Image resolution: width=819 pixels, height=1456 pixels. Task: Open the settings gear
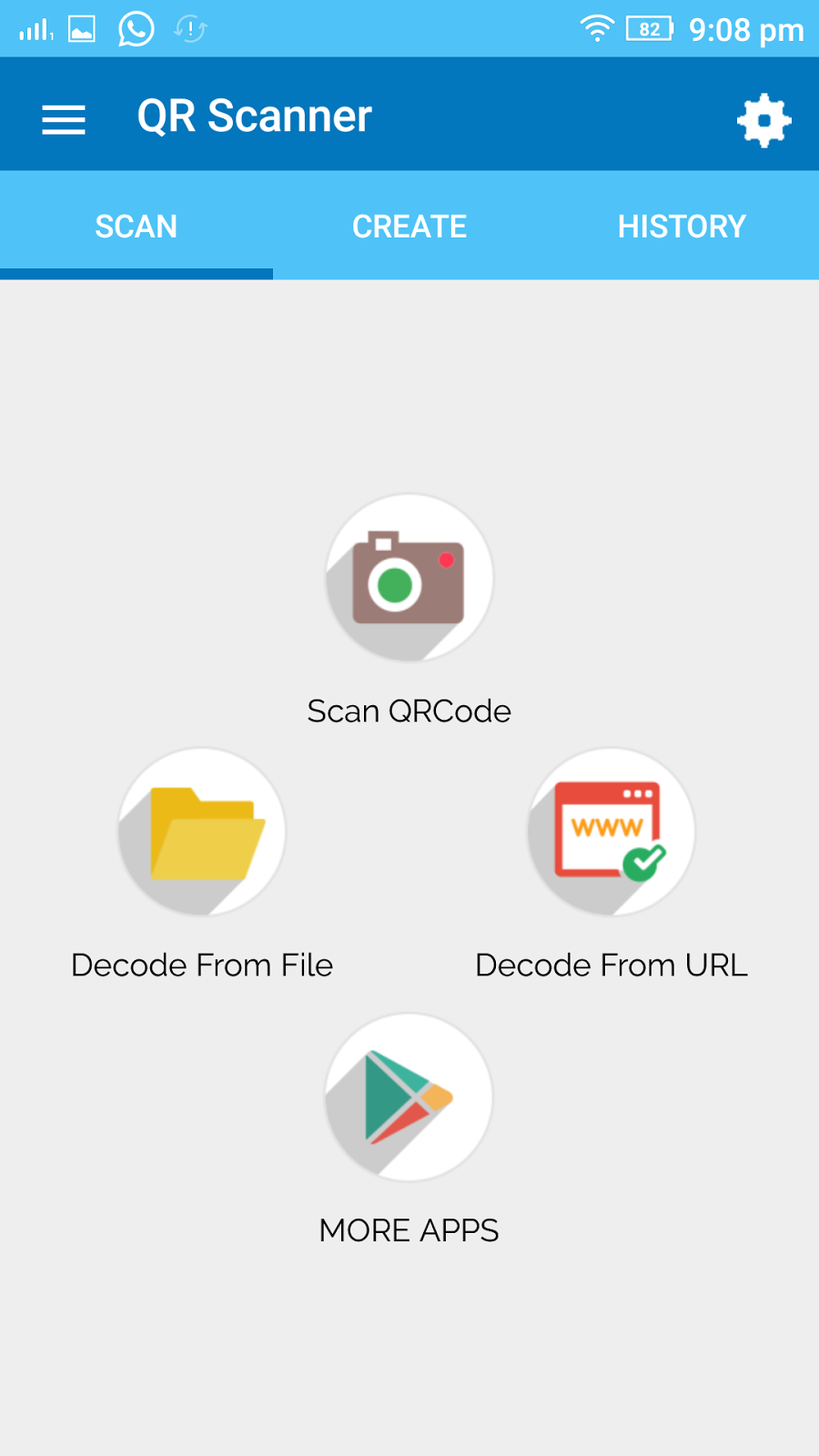[763, 119]
